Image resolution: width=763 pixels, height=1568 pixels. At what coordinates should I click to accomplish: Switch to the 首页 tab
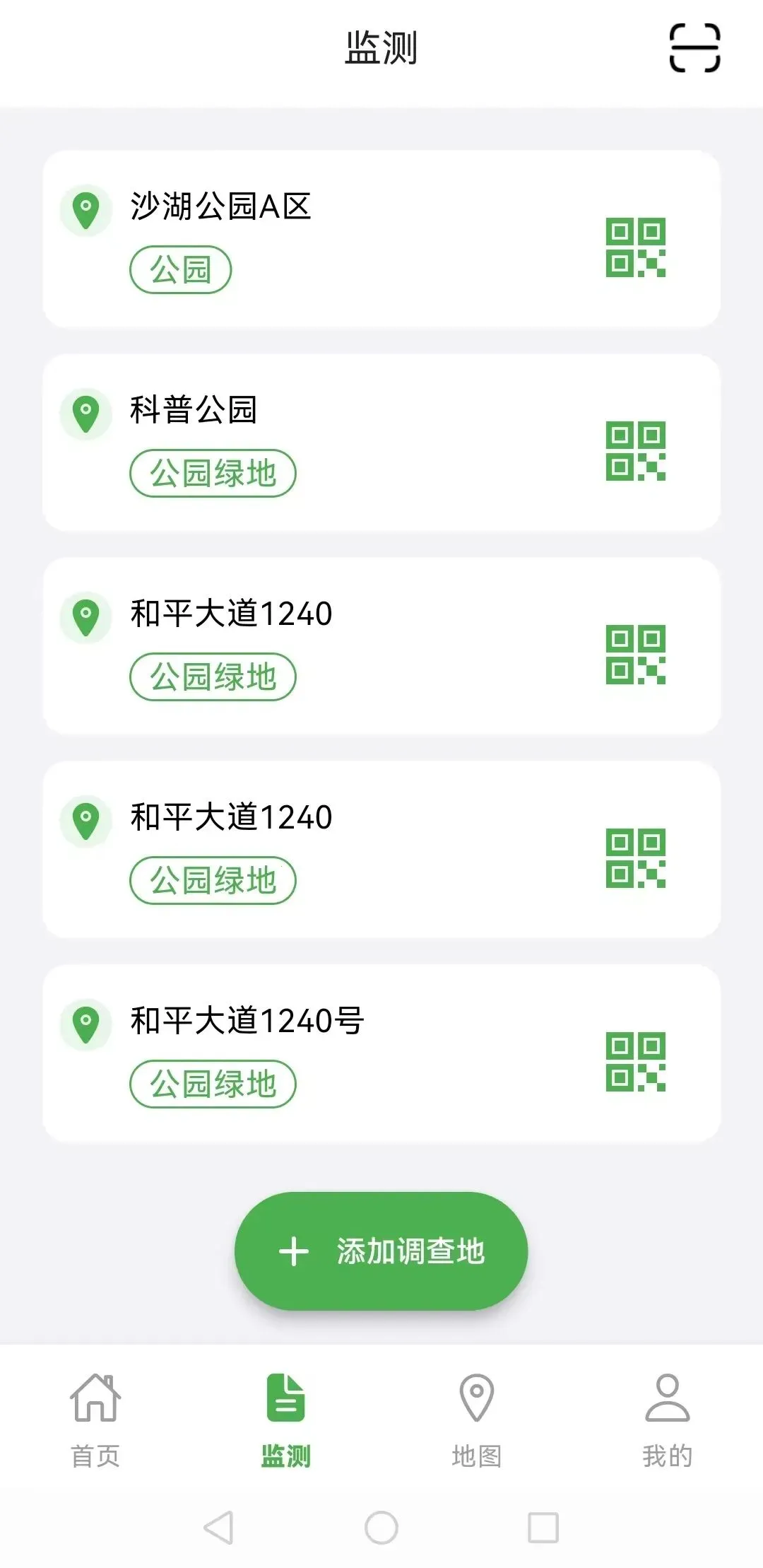coord(95,1419)
